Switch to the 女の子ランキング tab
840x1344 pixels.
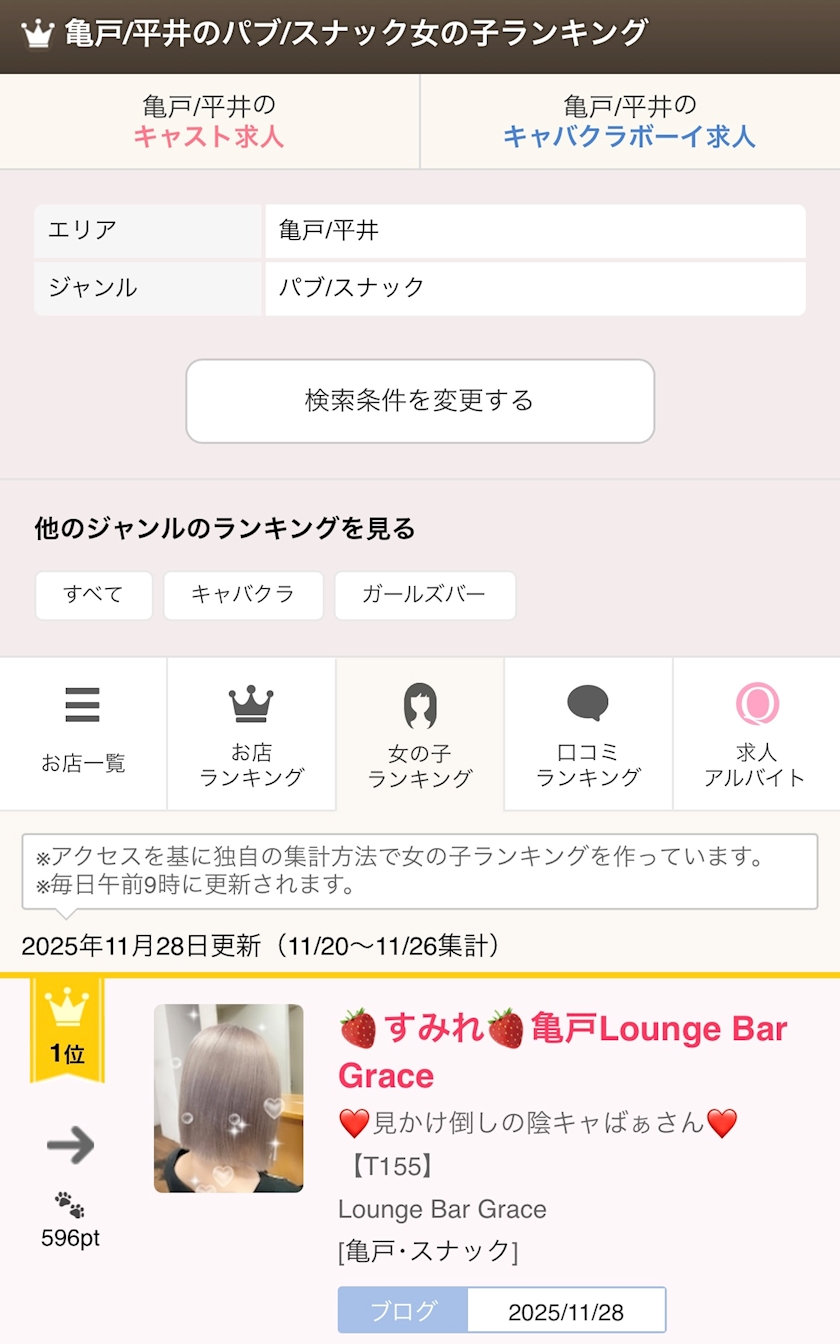[x=420, y=733]
